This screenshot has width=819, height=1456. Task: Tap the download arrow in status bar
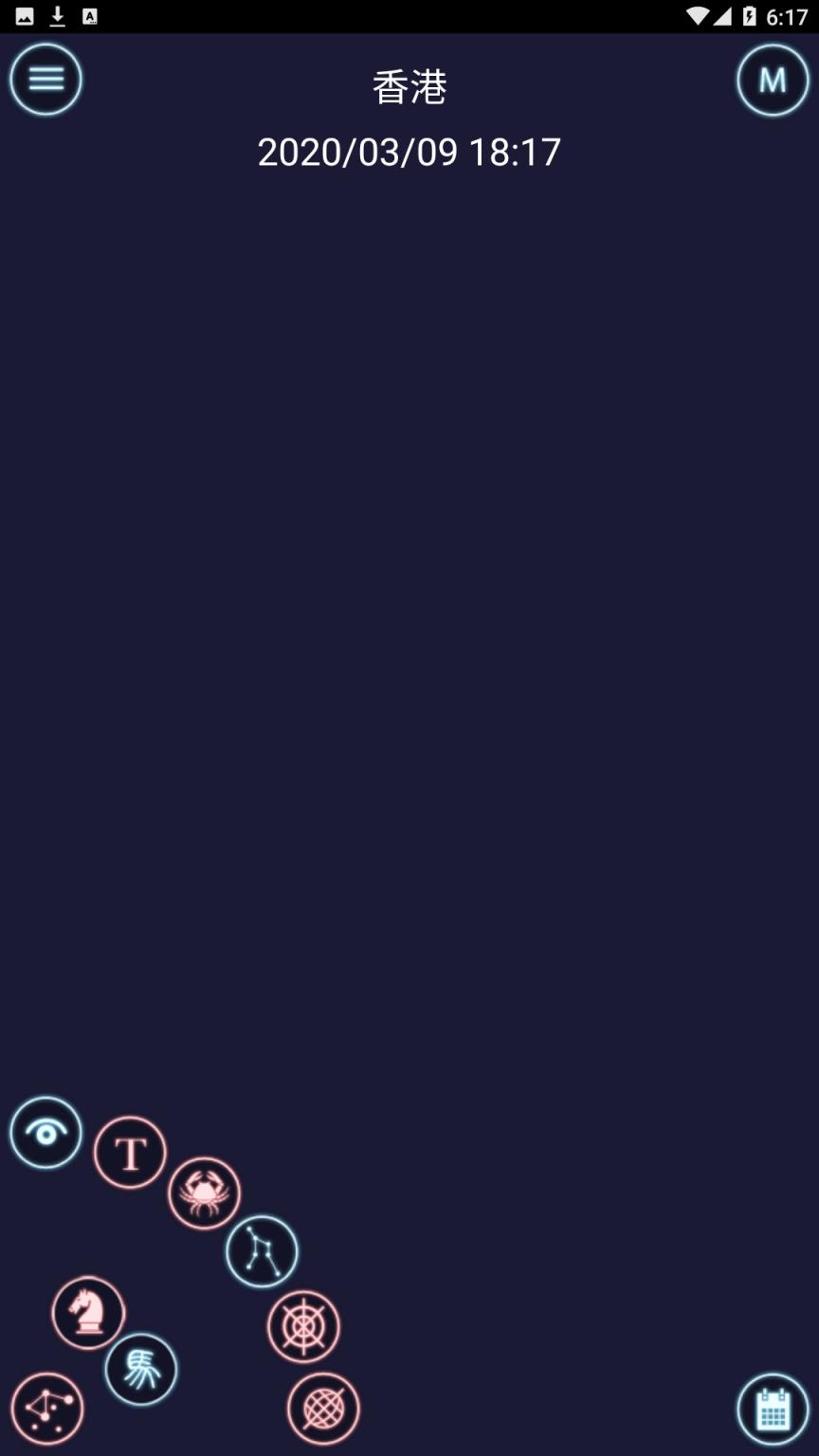59,14
